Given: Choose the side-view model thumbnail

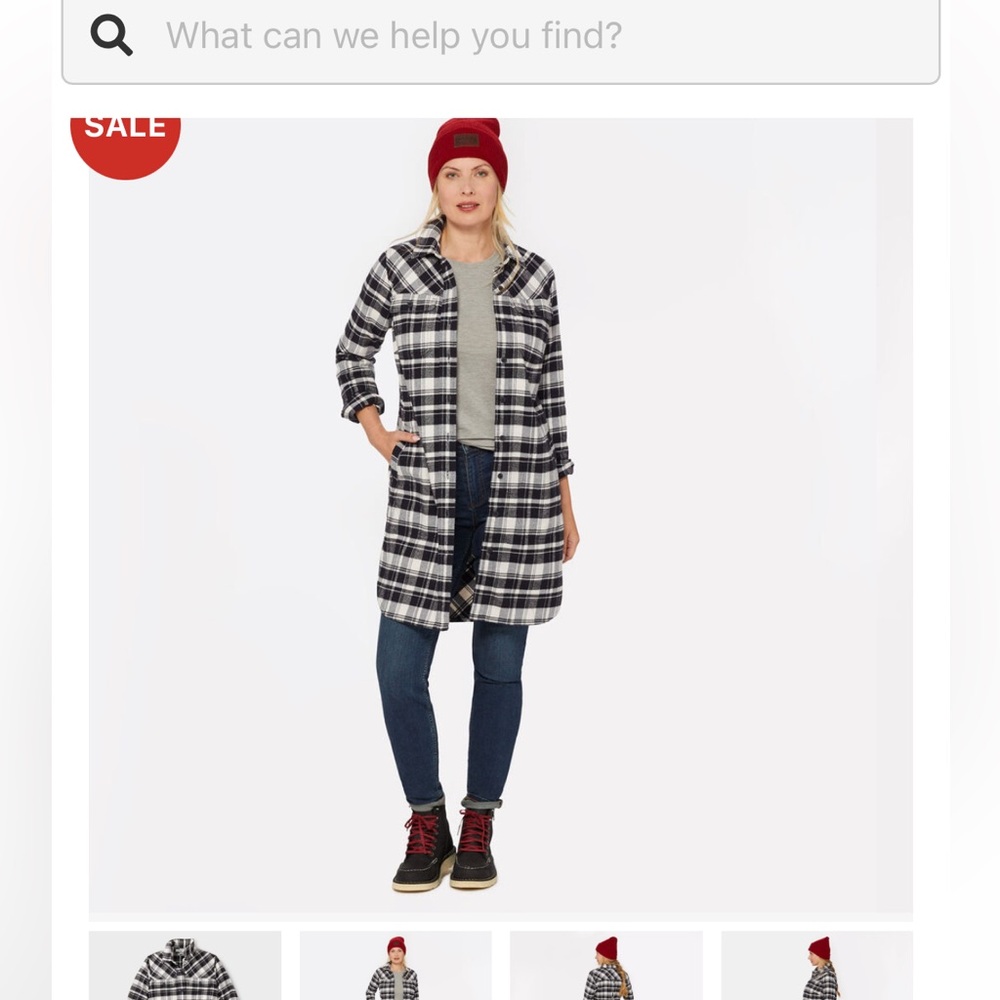Looking at the screenshot, I should coord(817,966).
